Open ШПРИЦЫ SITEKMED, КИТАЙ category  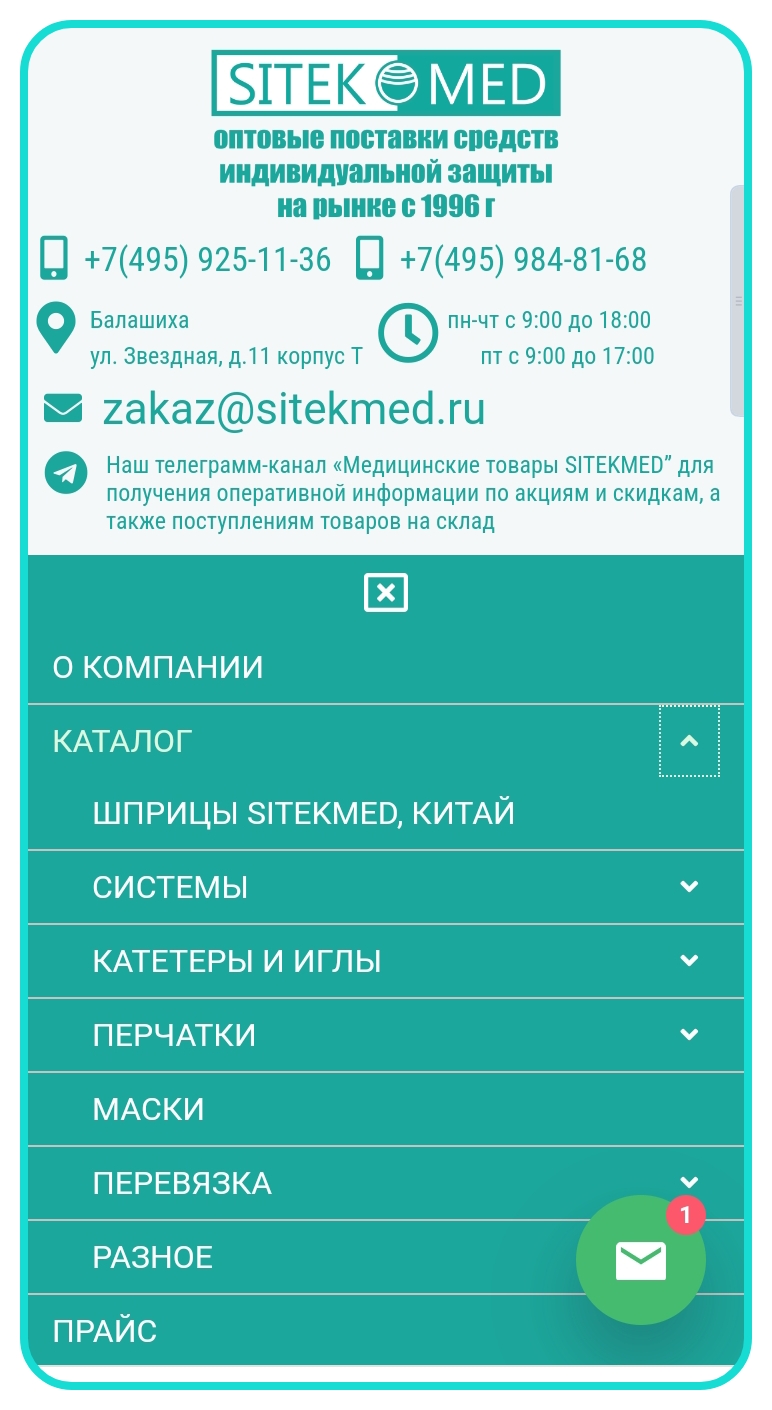(304, 813)
